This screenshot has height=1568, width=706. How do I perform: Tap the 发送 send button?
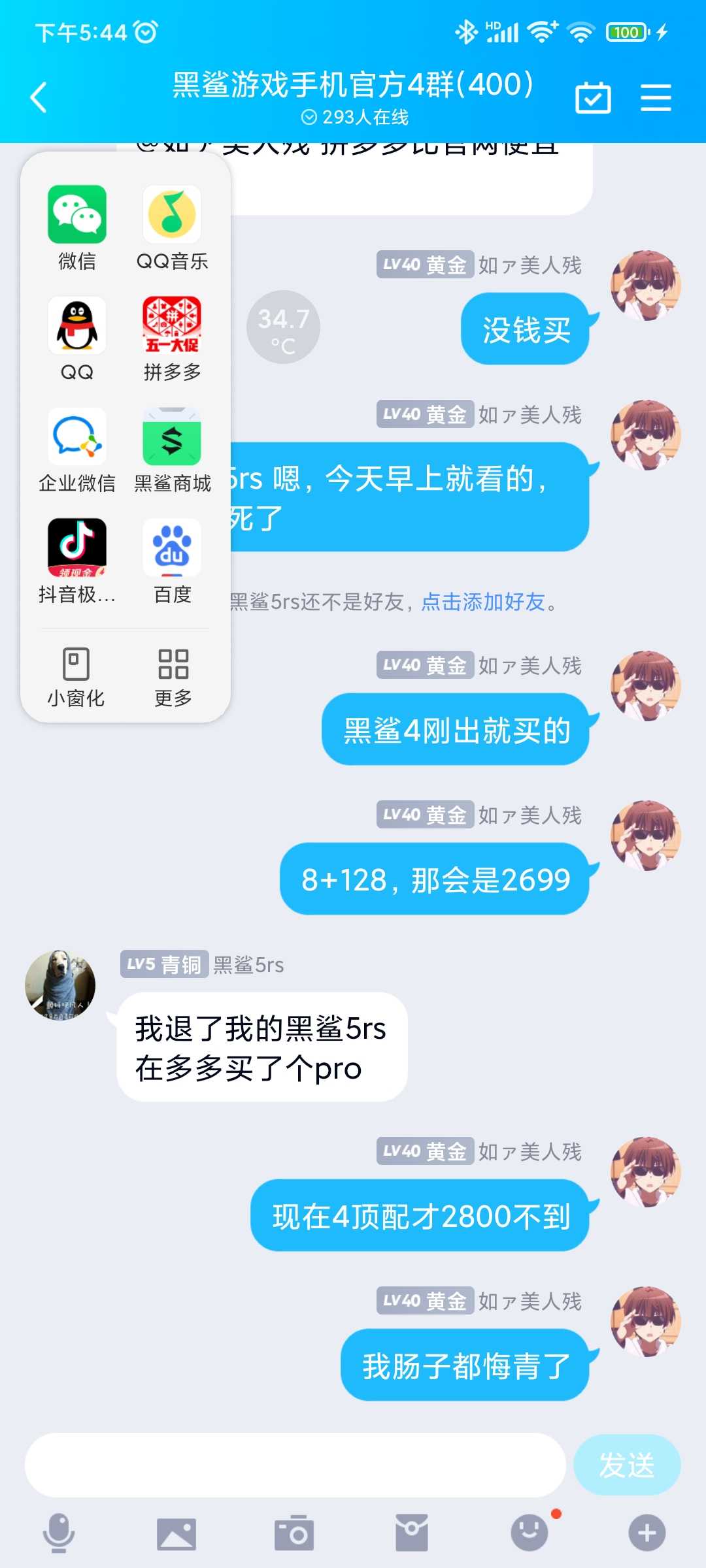[x=626, y=1465]
